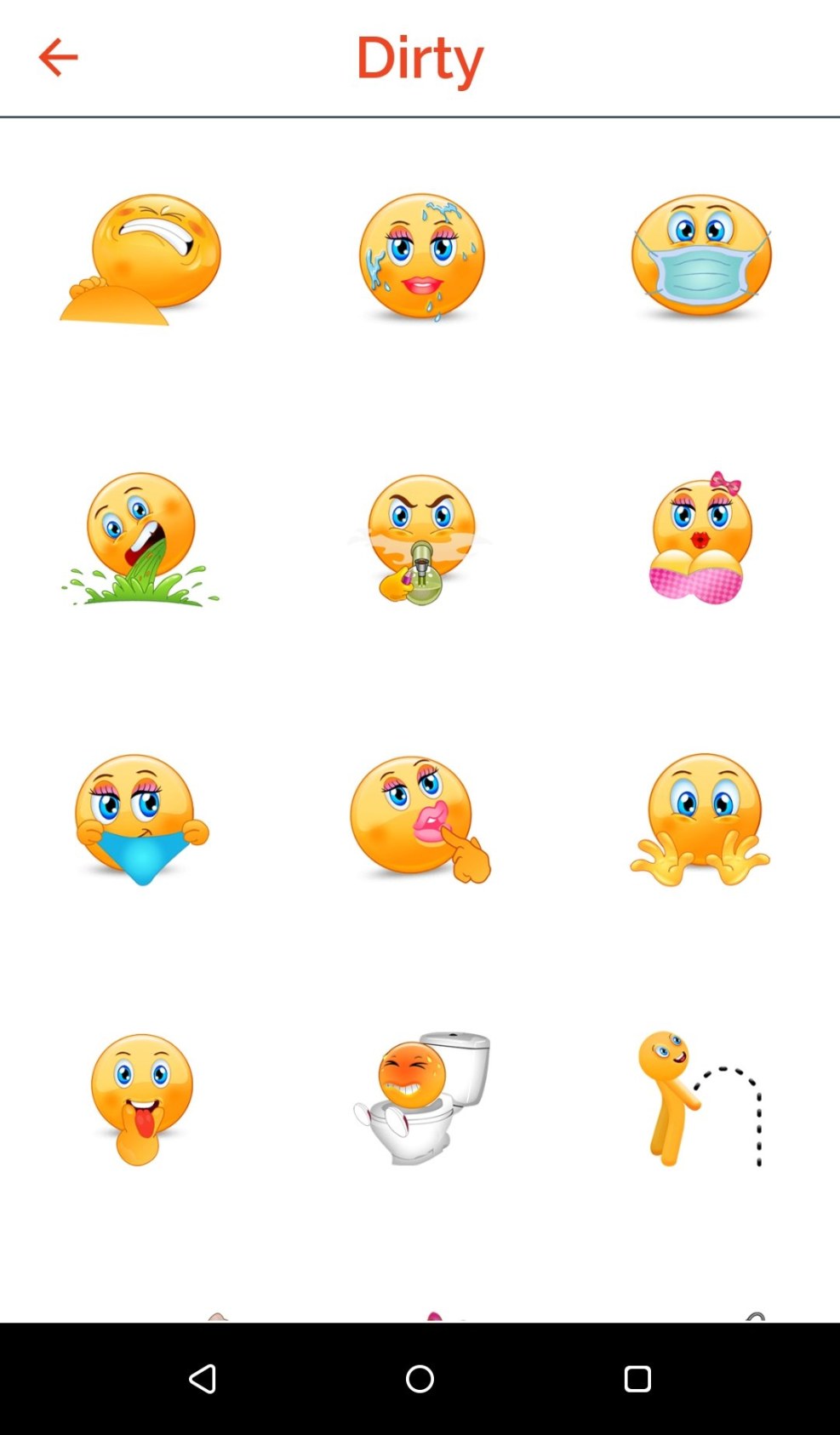Tap the emoji sticking its tongue out
This screenshot has width=840, height=1435.
click(141, 1097)
